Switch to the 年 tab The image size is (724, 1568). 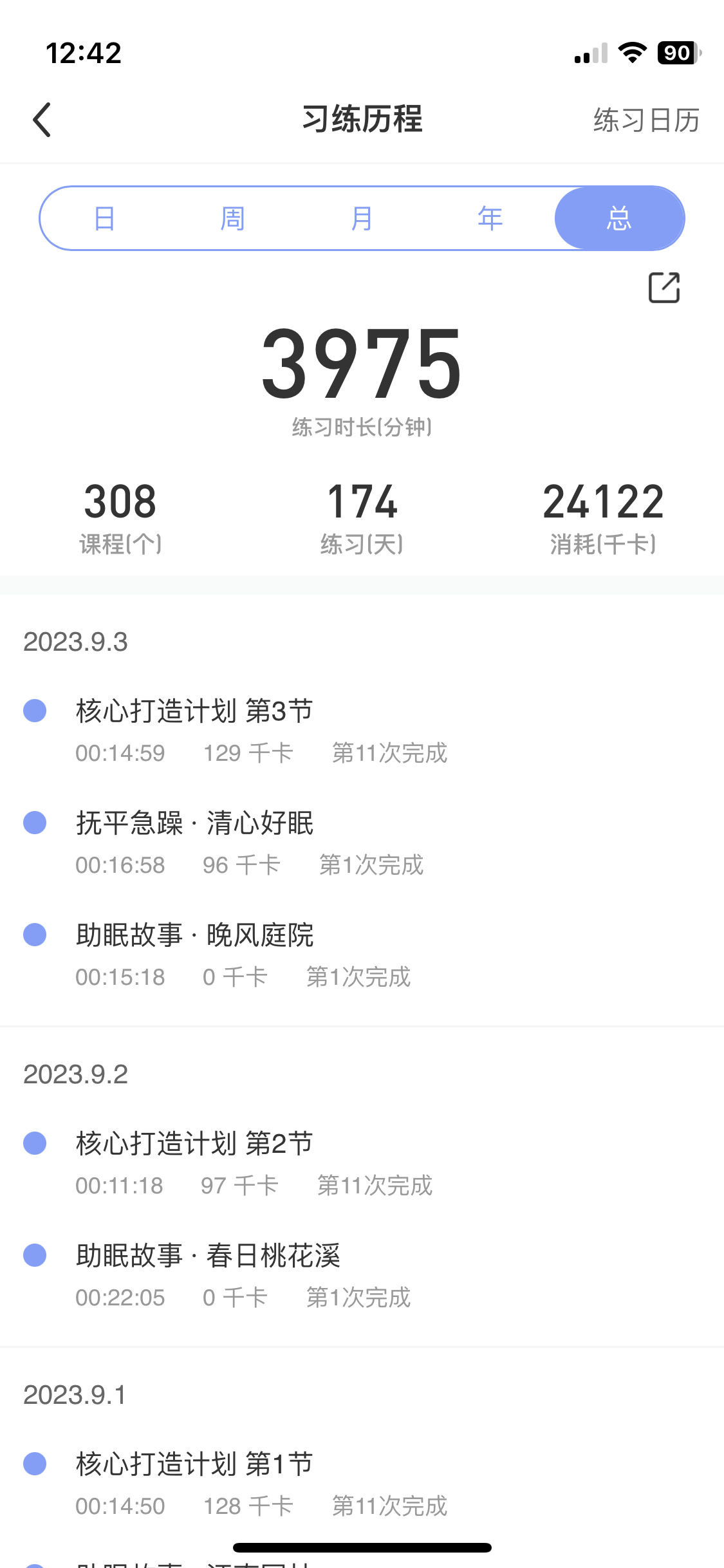coord(490,218)
